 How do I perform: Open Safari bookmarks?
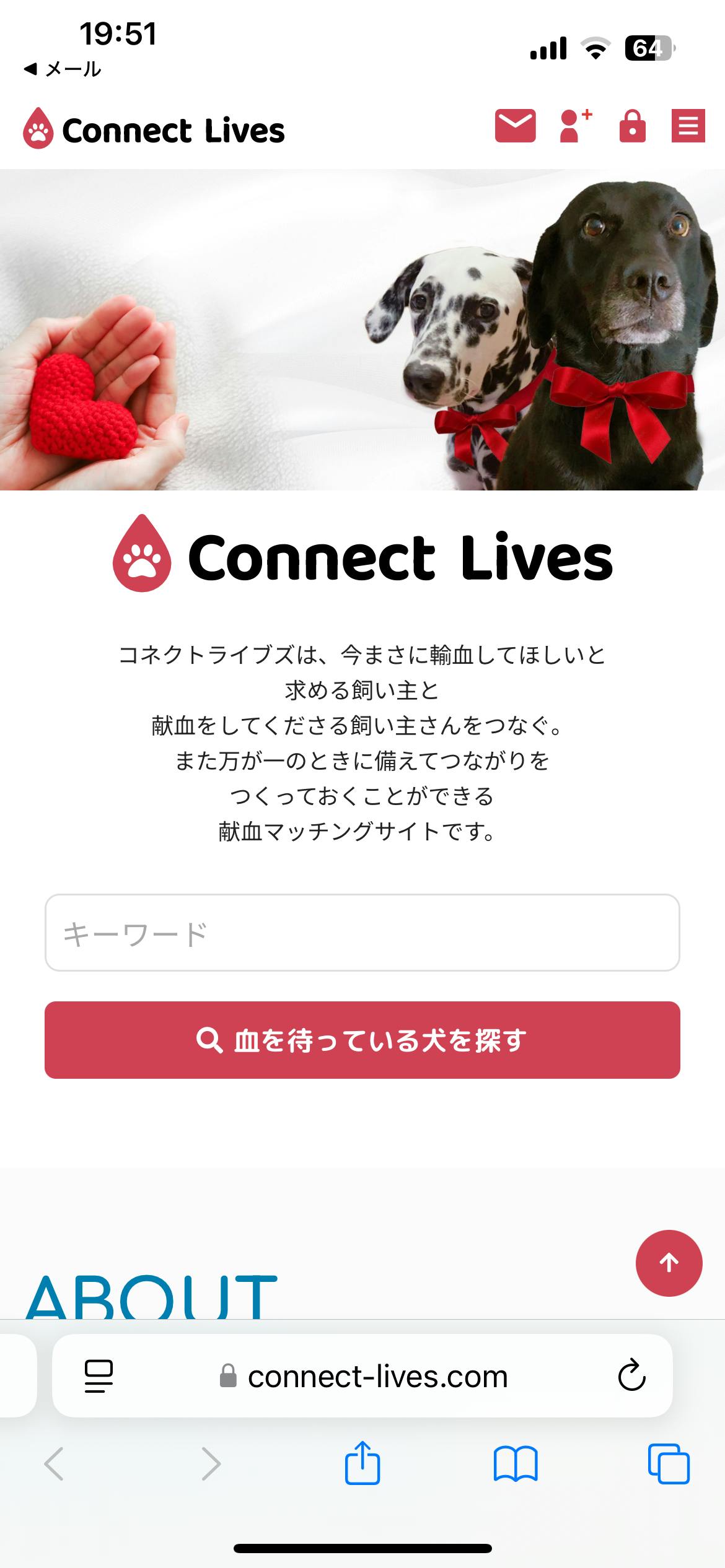[x=516, y=1464]
